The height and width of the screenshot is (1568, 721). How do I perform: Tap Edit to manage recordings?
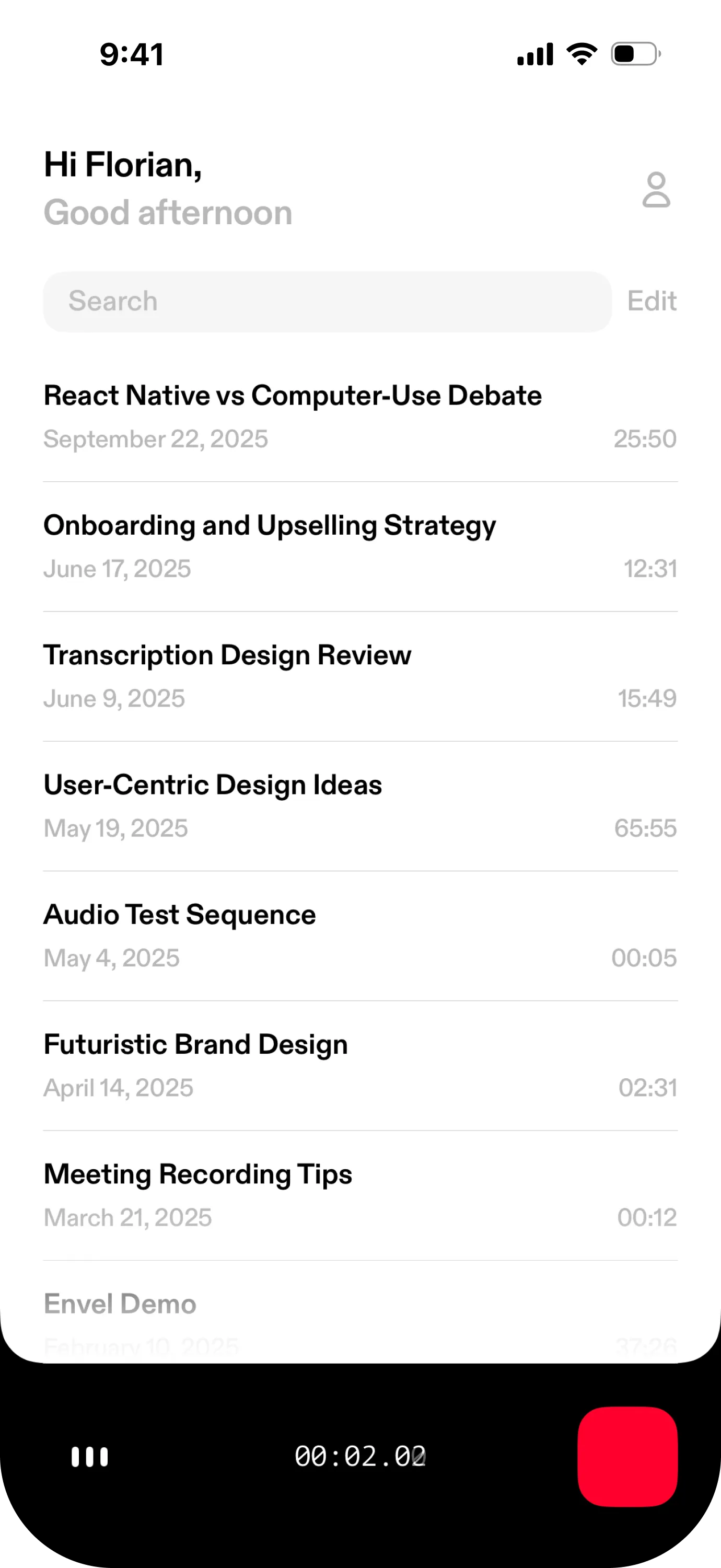click(652, 301)
